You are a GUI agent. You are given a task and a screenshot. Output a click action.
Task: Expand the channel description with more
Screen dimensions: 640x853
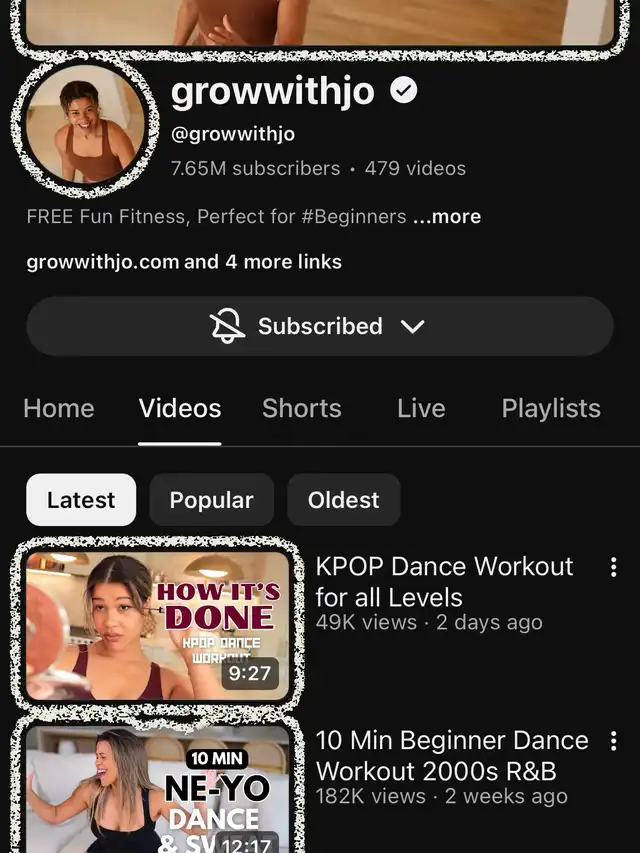pos(447,216)
